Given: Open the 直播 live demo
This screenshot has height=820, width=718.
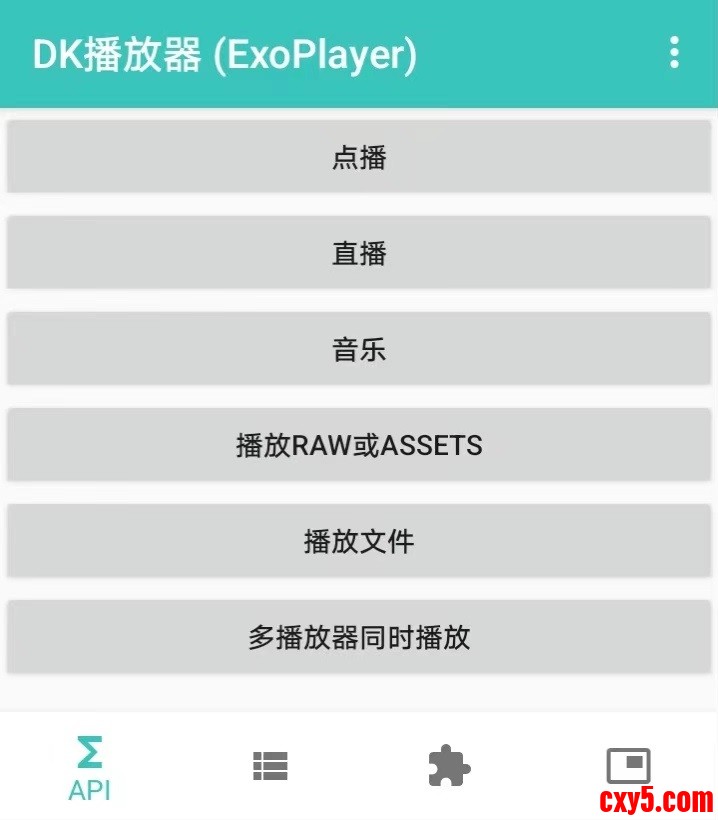Looking at the screenshot, I should point(359,253).
